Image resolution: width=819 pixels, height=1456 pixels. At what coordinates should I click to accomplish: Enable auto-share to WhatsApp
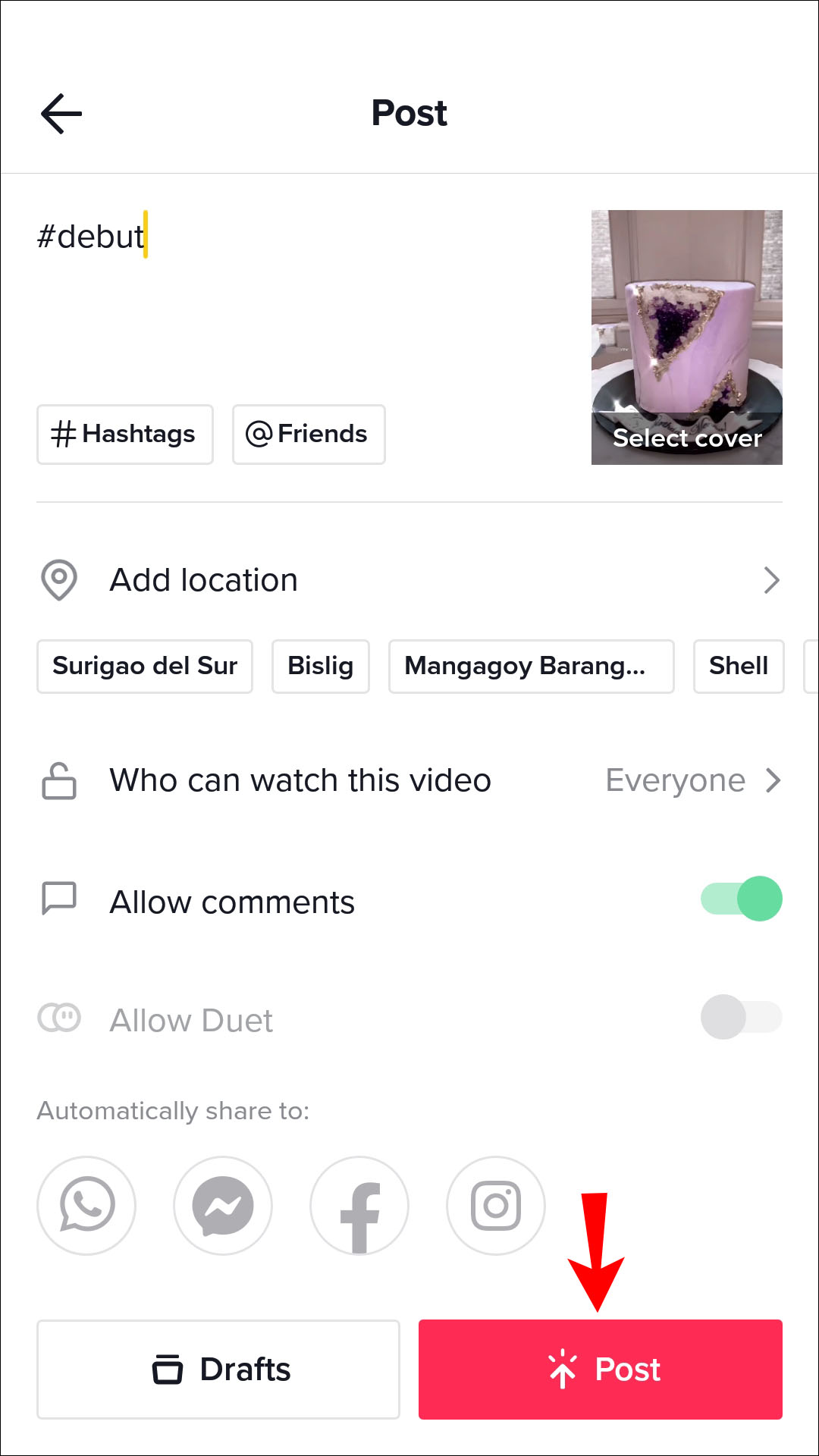(86, 1205)
